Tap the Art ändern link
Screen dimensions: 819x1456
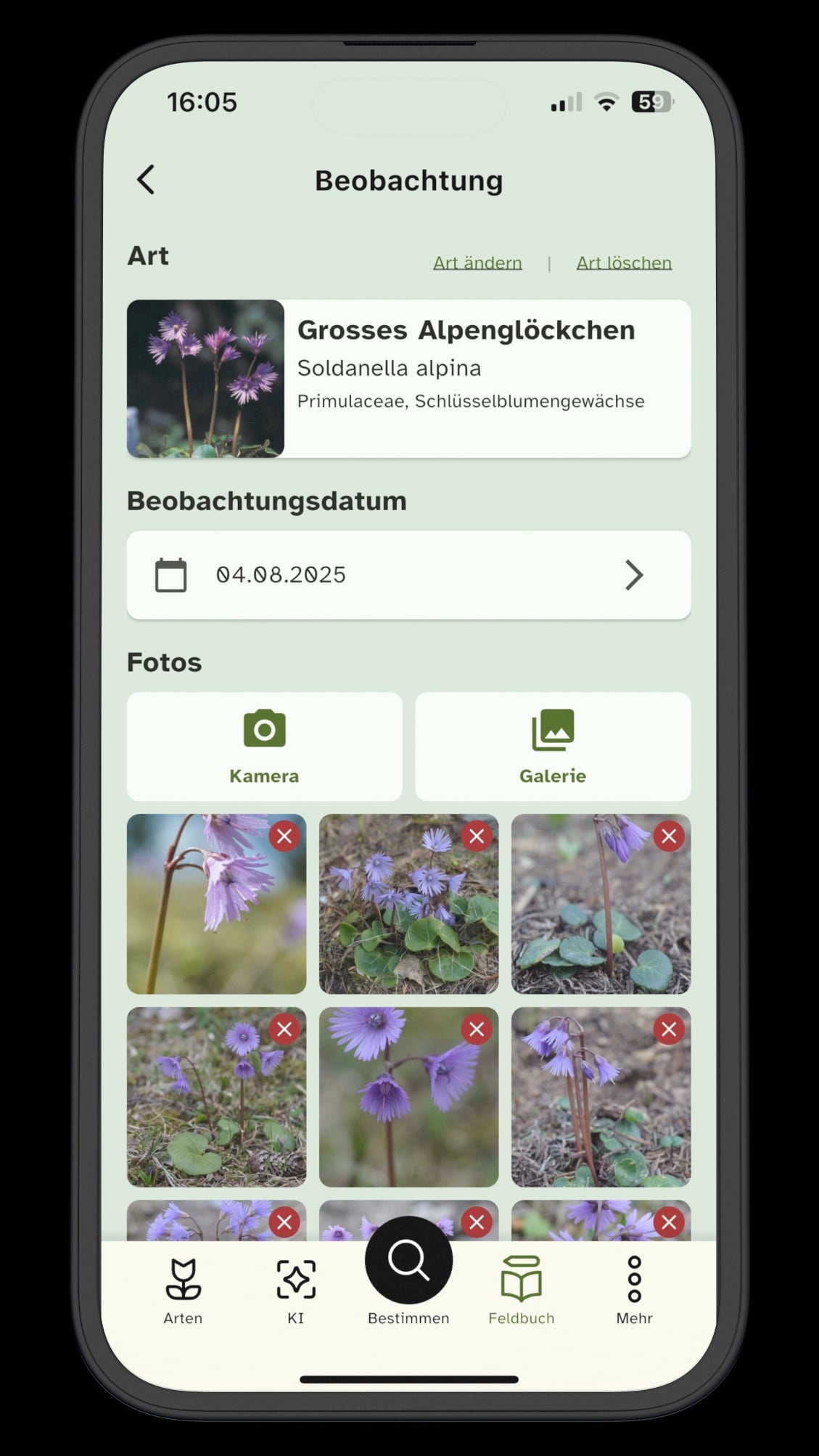tap(477, 263)
